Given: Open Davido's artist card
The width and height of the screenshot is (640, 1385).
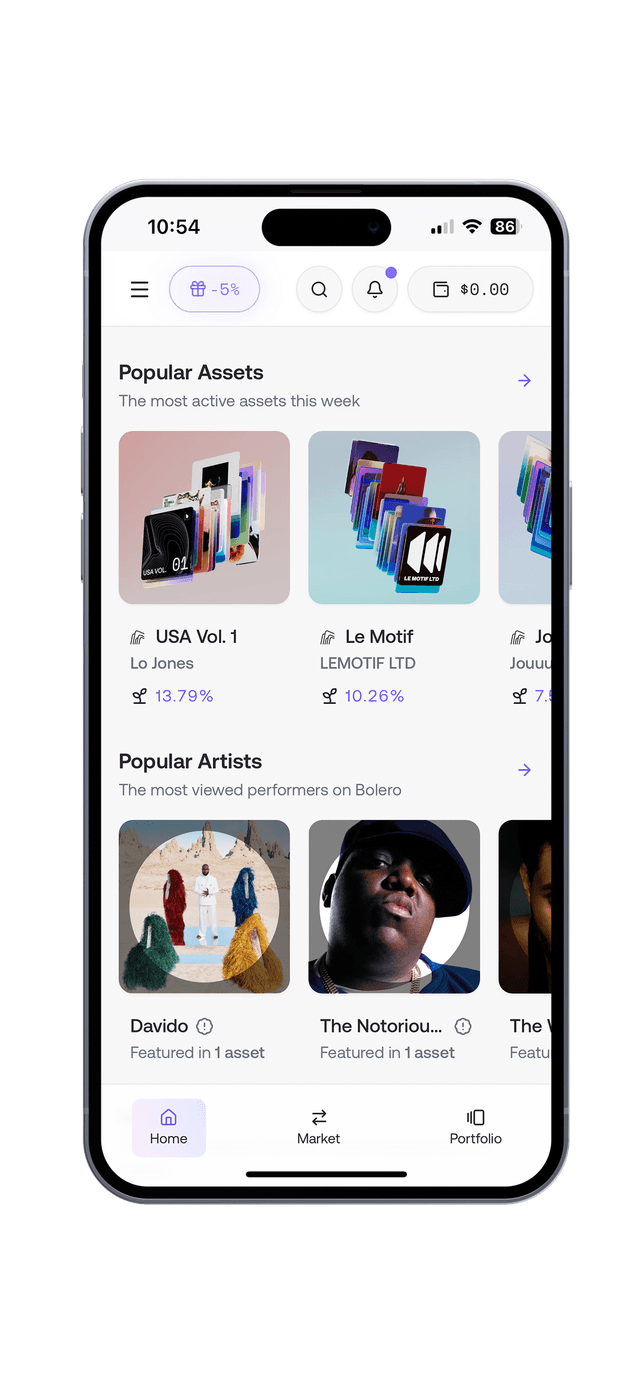Looking at the screenshot, I should (x=204, y=906).
